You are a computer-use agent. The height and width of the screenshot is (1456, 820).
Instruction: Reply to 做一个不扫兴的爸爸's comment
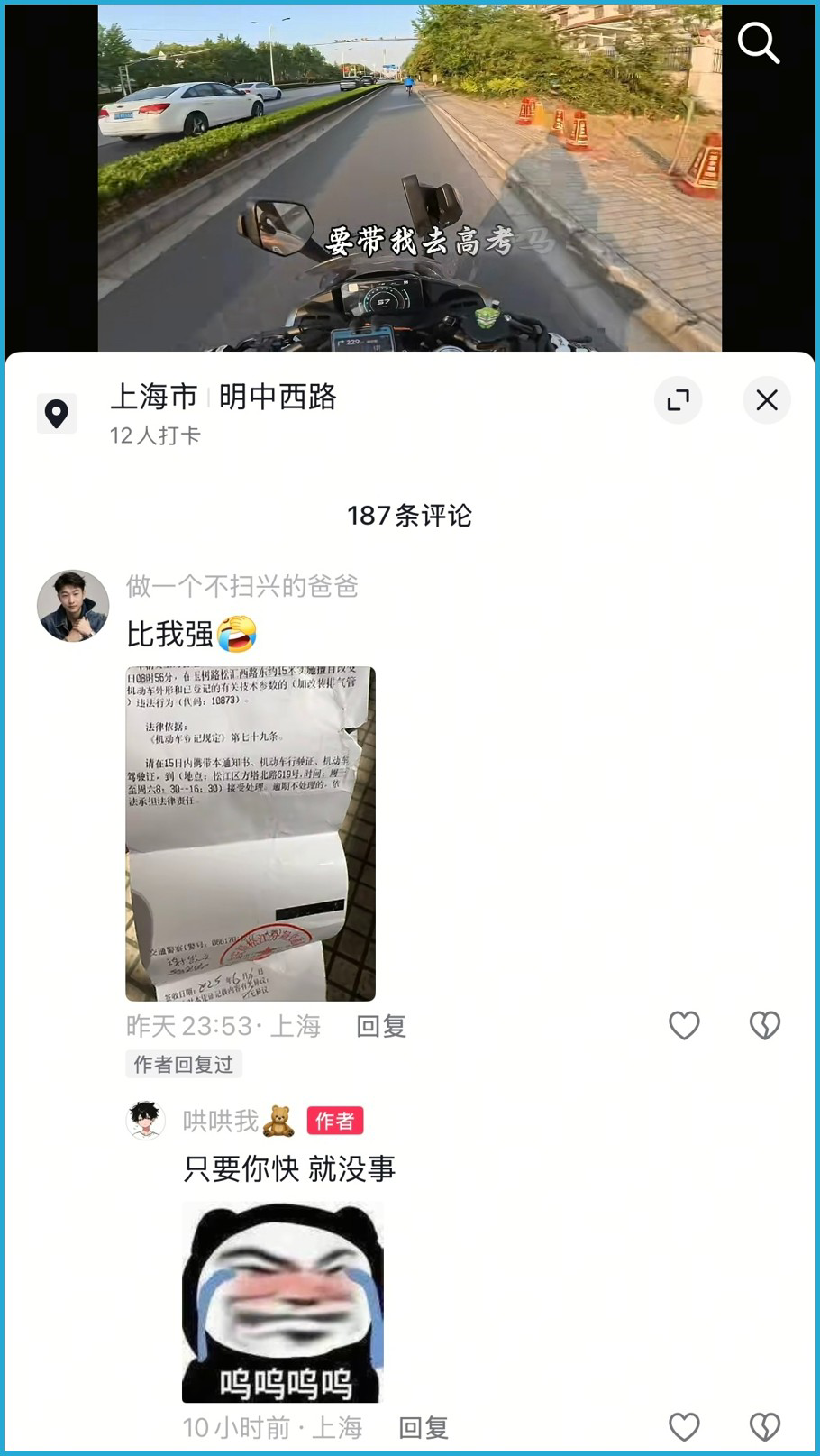pyautogui.click(x=381, y=1026)
